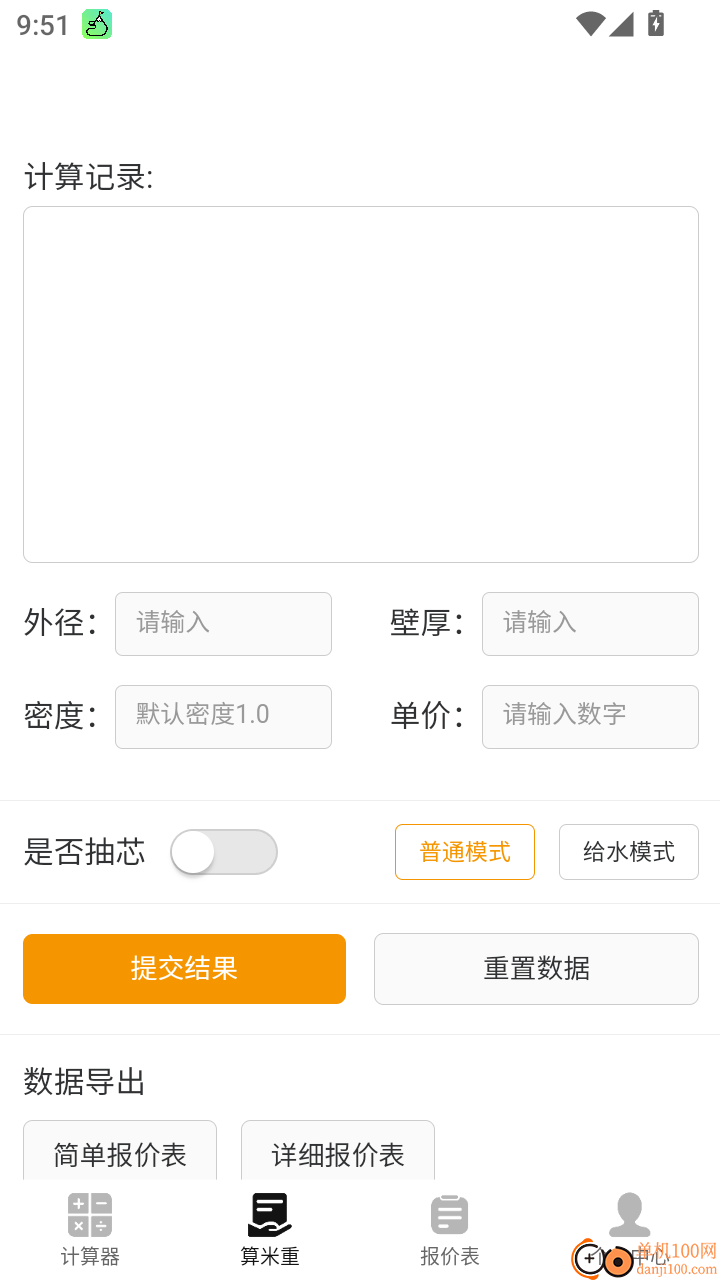Click the 外径 input field
Viewport: 720px width, 1280px height.
[223, 623]
